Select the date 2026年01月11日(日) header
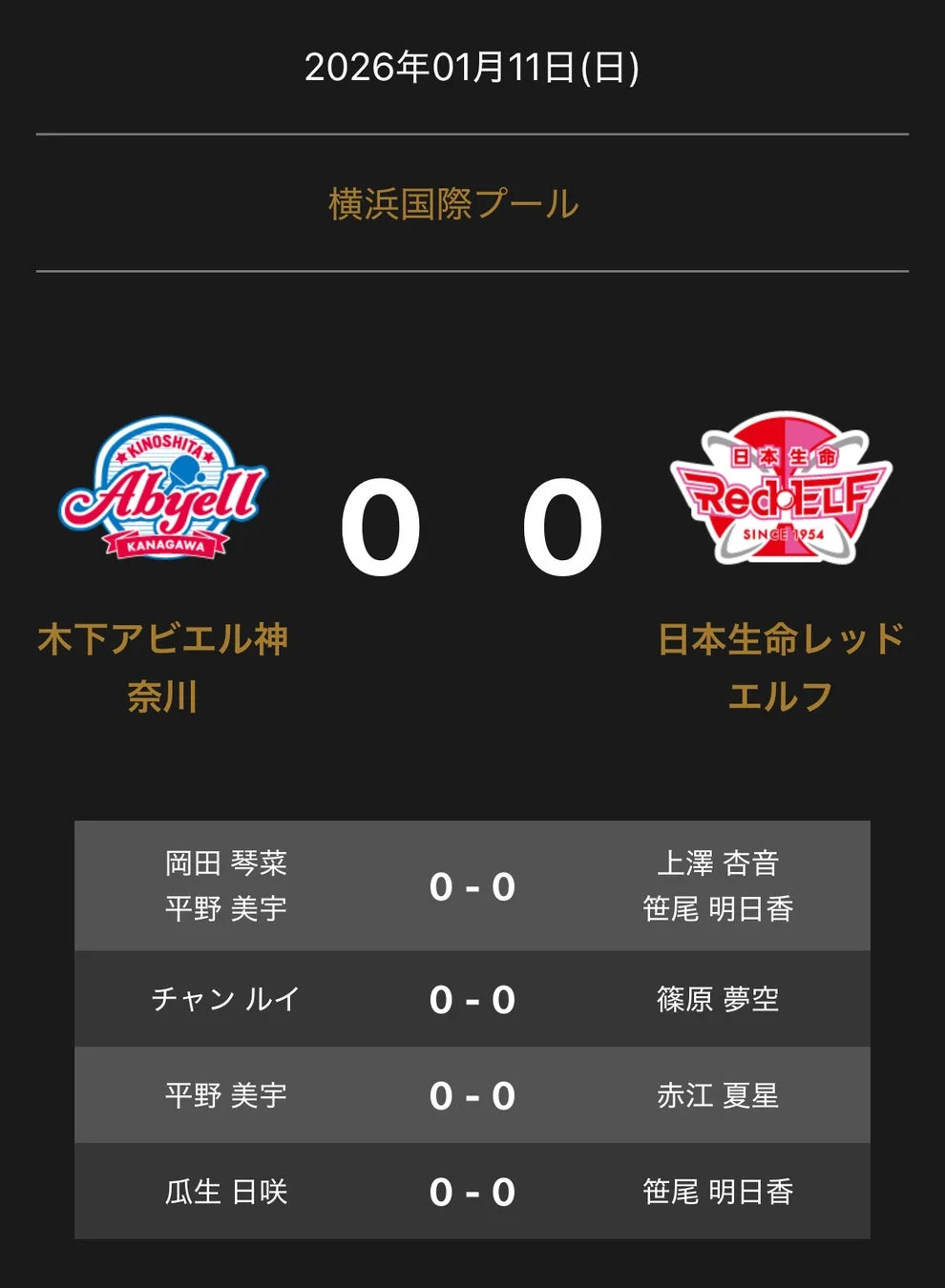 (472, 65)
